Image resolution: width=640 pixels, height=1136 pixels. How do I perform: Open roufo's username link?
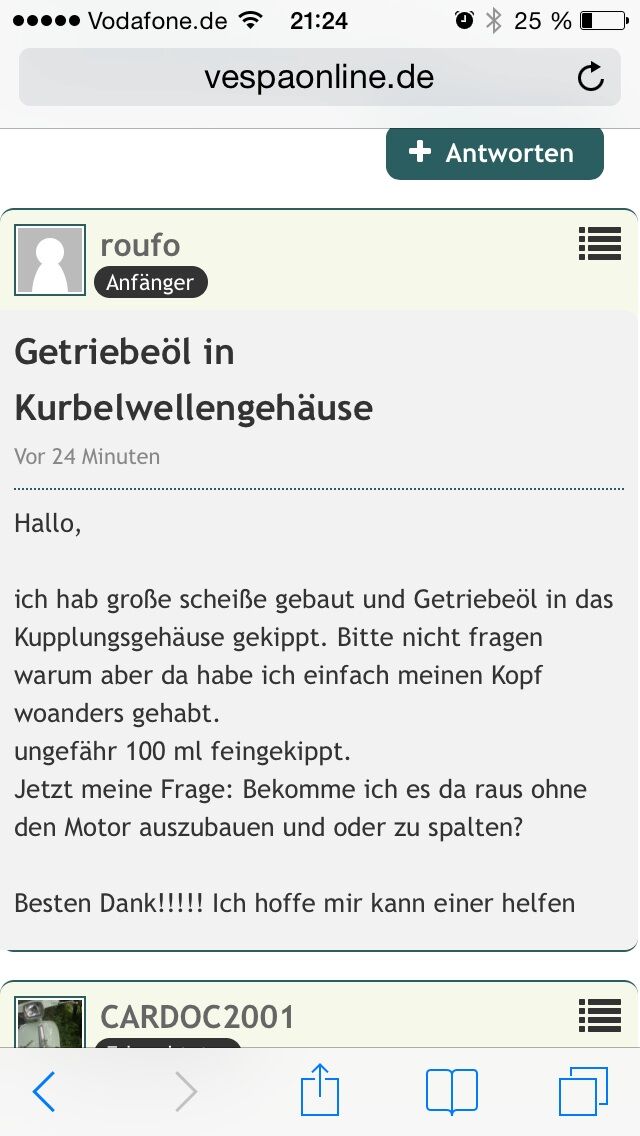coord(140,245)
